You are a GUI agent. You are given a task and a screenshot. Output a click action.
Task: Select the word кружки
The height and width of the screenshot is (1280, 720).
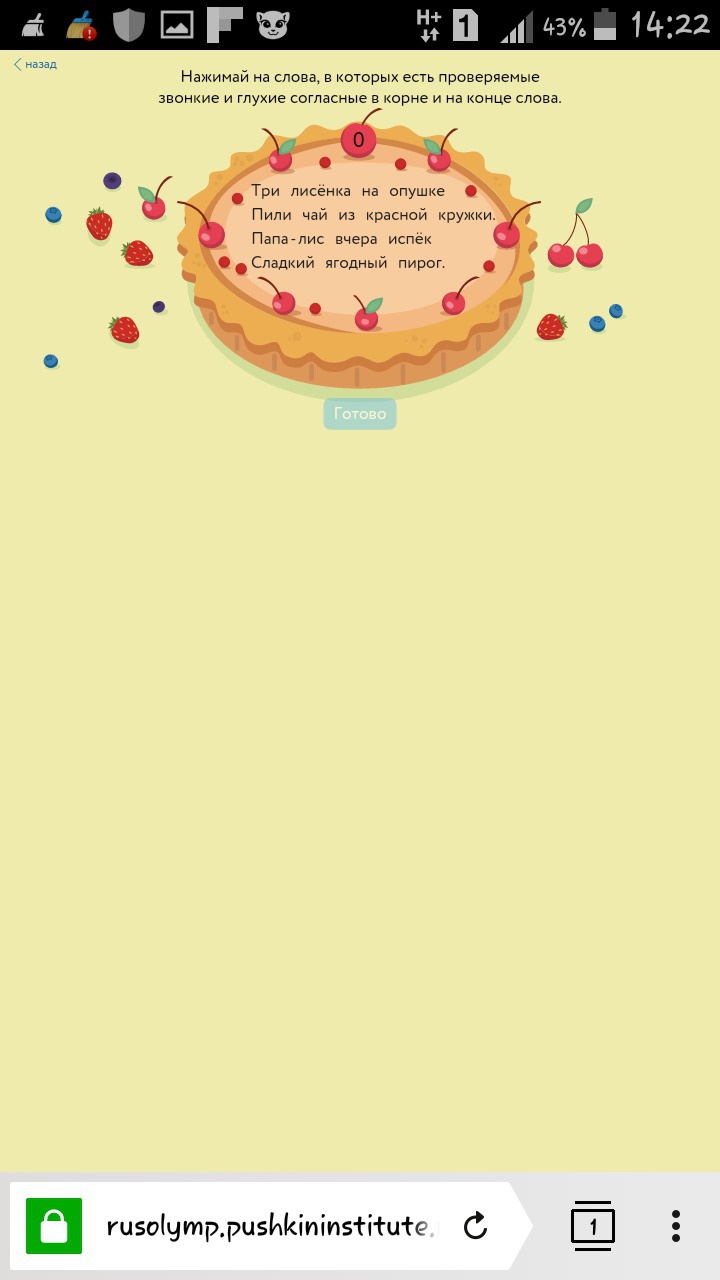click(x=466, y=216)
